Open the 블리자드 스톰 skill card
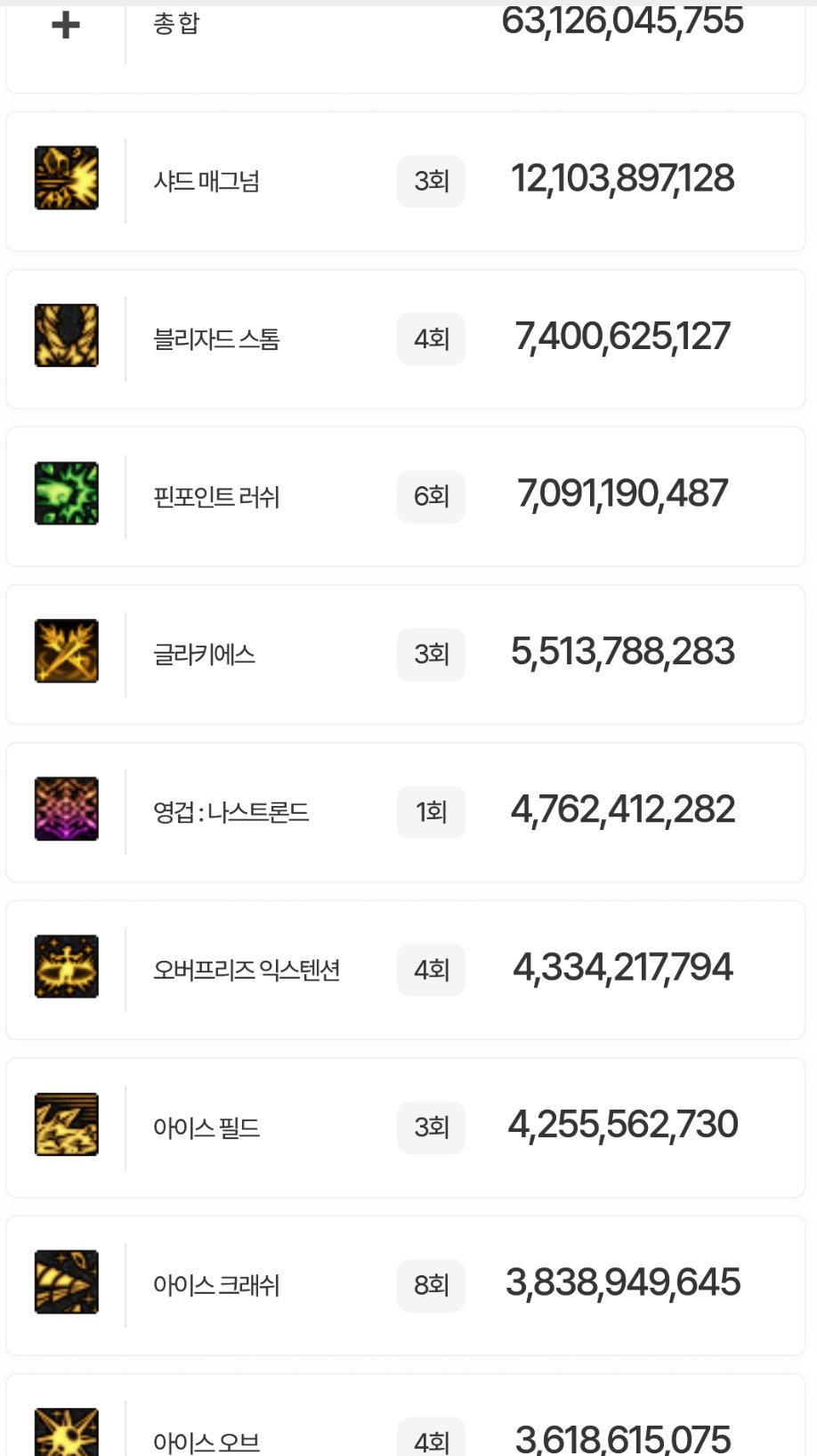This screenshot has width=817, height=1456. click(405, 338)
